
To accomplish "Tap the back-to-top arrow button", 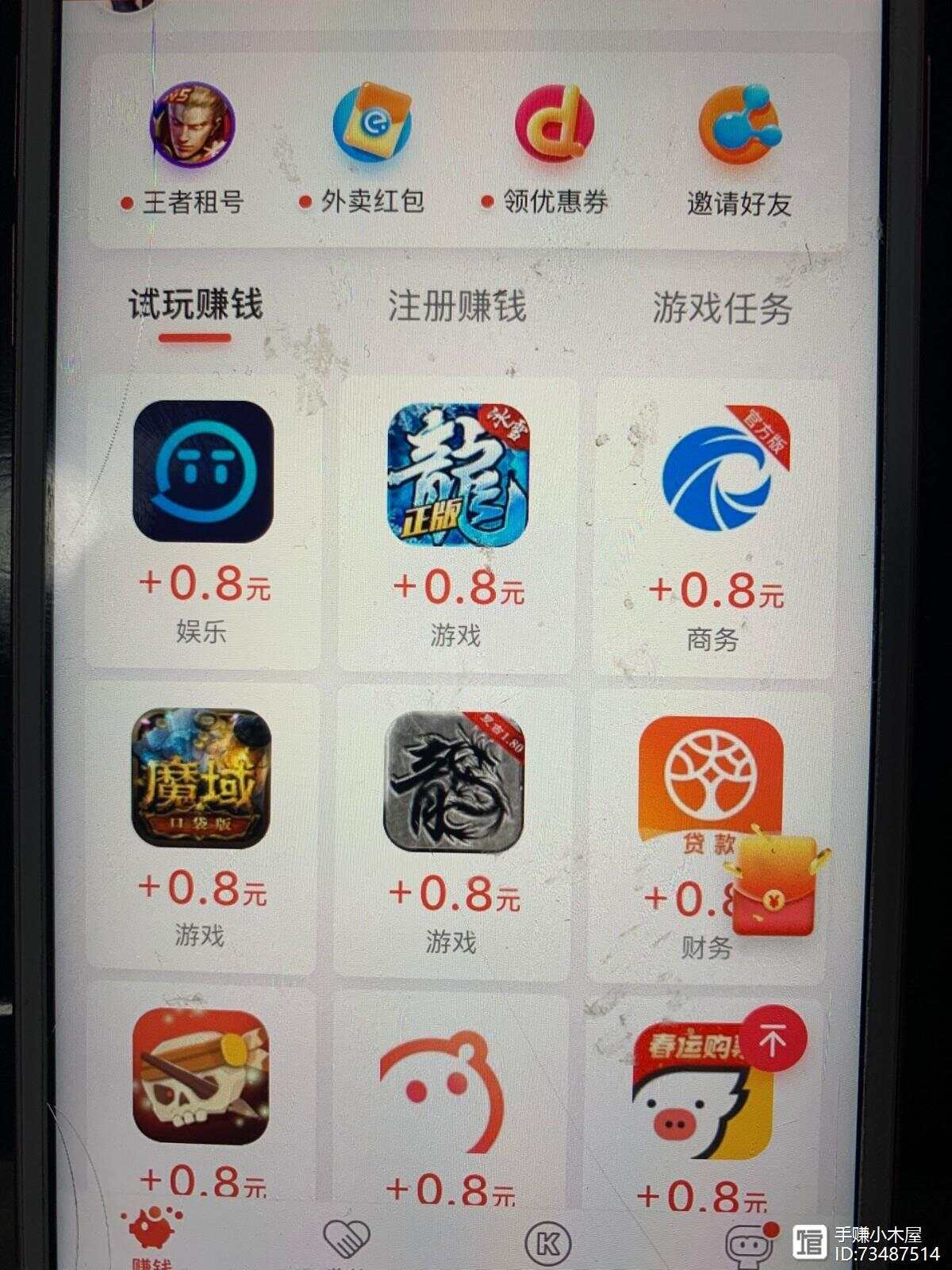I will [773, 1041].
